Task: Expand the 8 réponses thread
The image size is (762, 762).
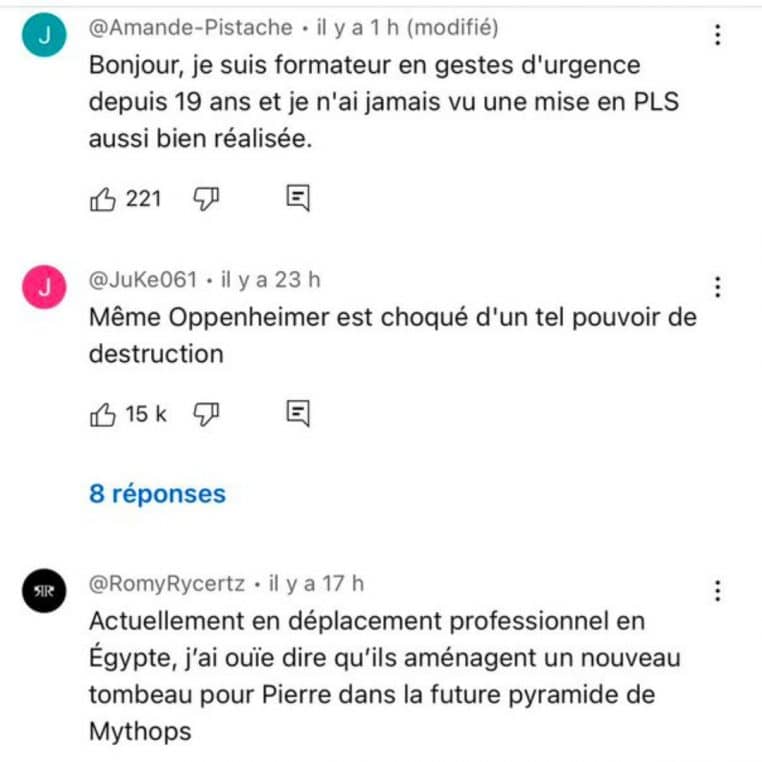Action: point(157,493)
